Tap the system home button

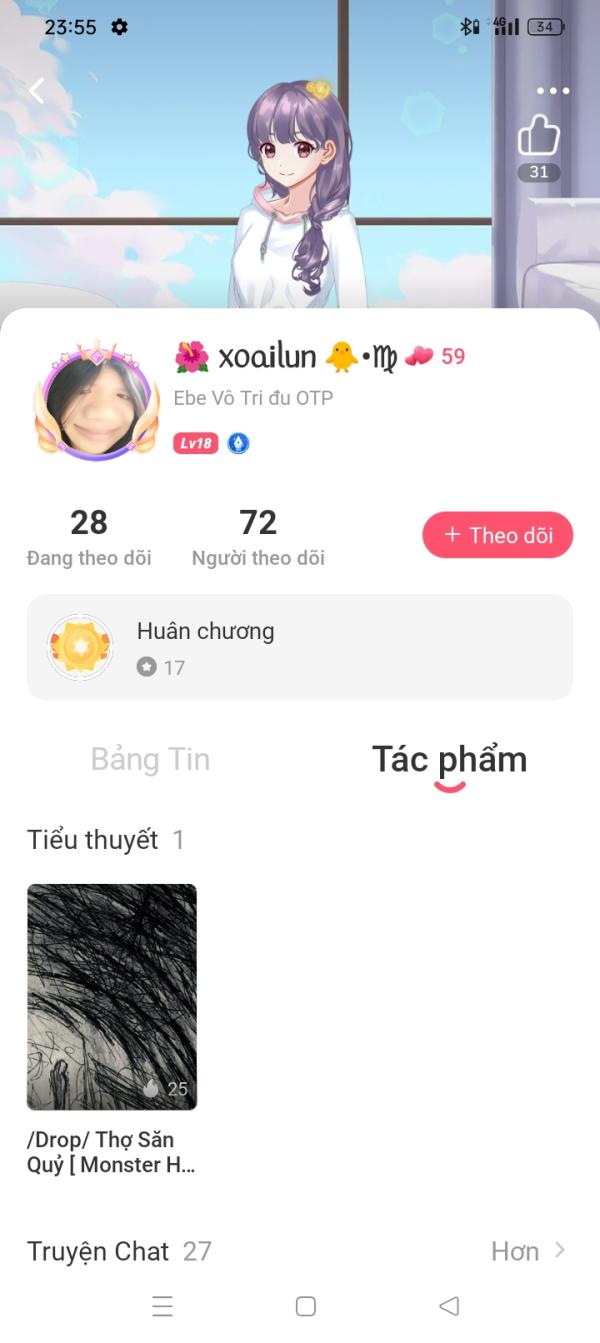click(x=306, y=1306)
